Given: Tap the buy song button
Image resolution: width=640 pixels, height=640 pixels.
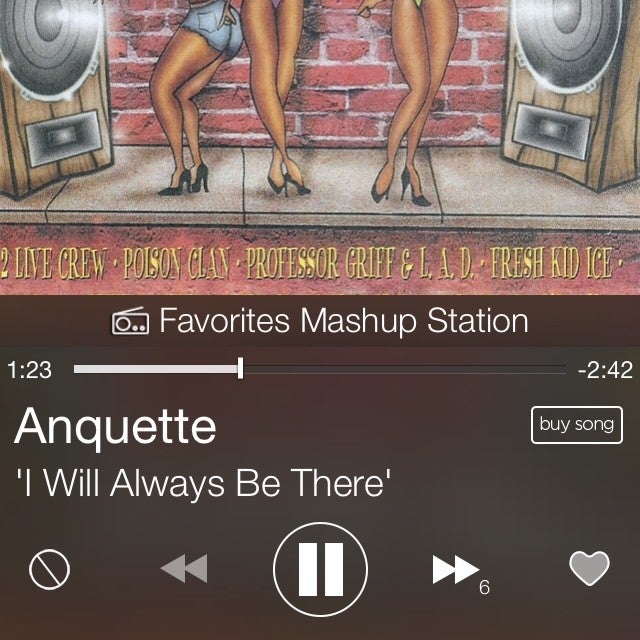Looking at the screenshot, I should tap(575, 424).
